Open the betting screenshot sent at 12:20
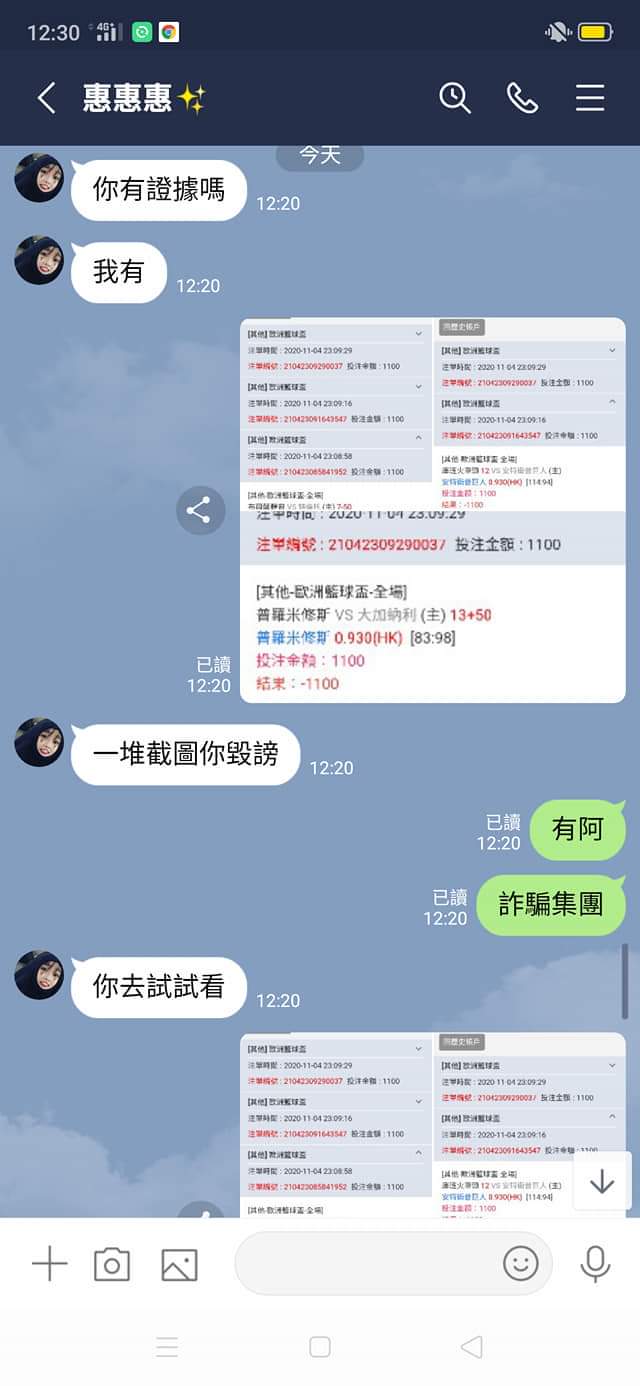 432,510
